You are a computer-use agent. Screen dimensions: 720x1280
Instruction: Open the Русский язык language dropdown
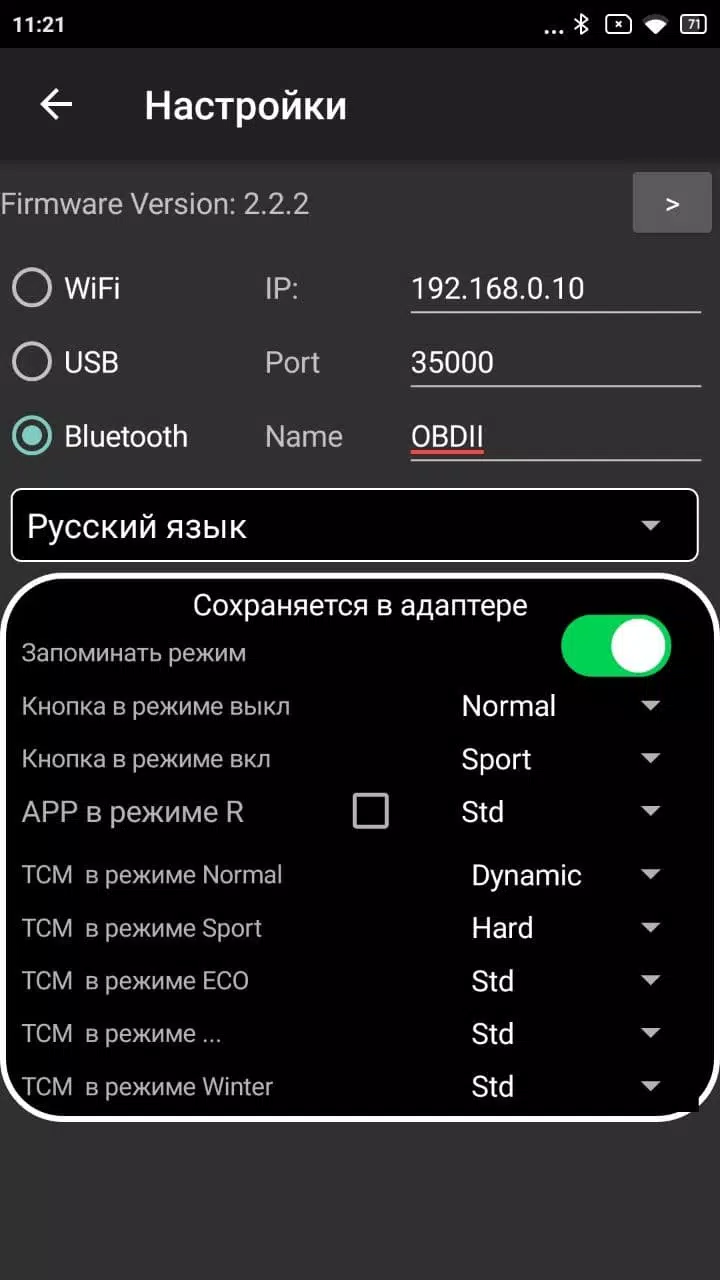tap(354, 525)
